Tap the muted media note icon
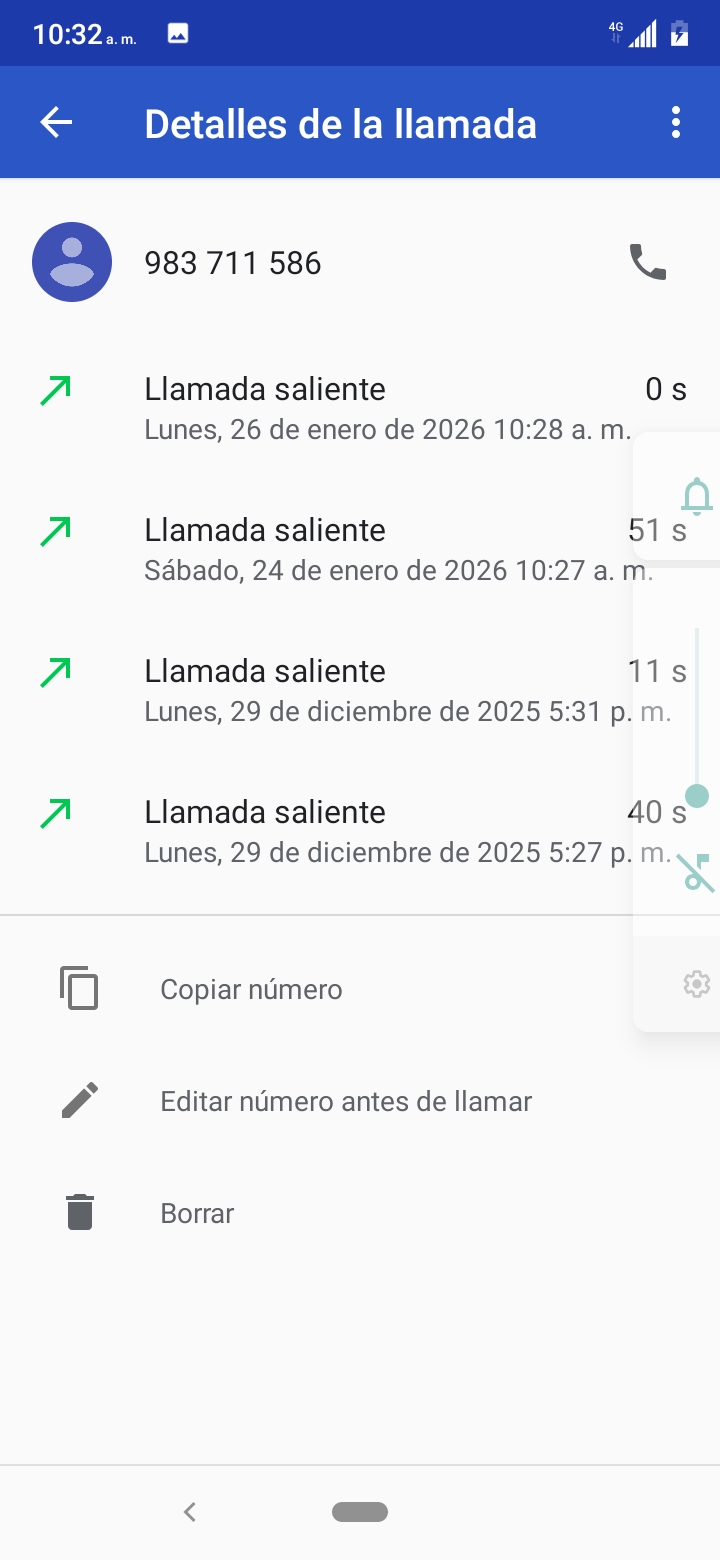The height and width of the screenshot is (1560, 720). tap(696, 872)
